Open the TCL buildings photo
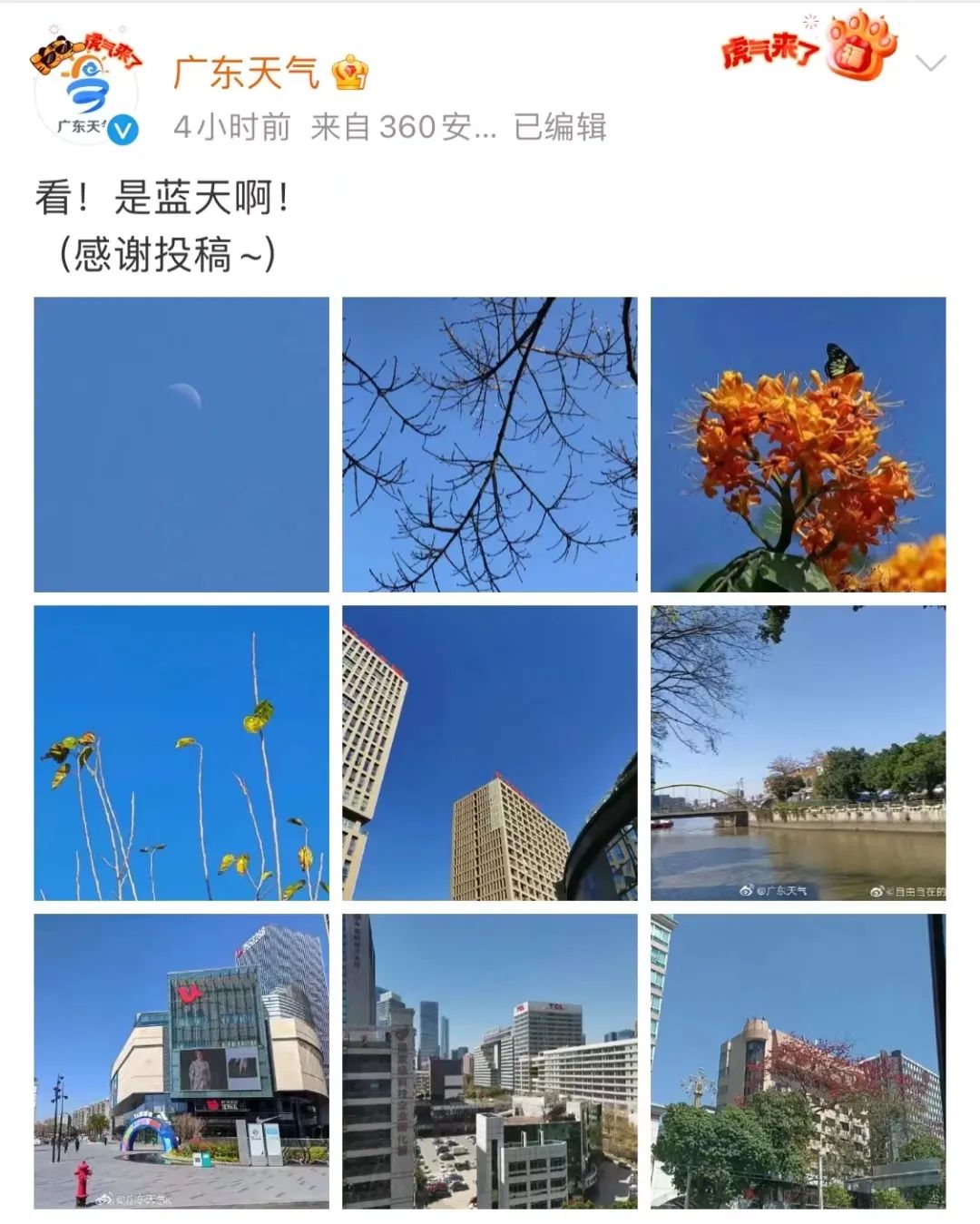Viewport: 980px width, 1224px height. coord(490,1062)
